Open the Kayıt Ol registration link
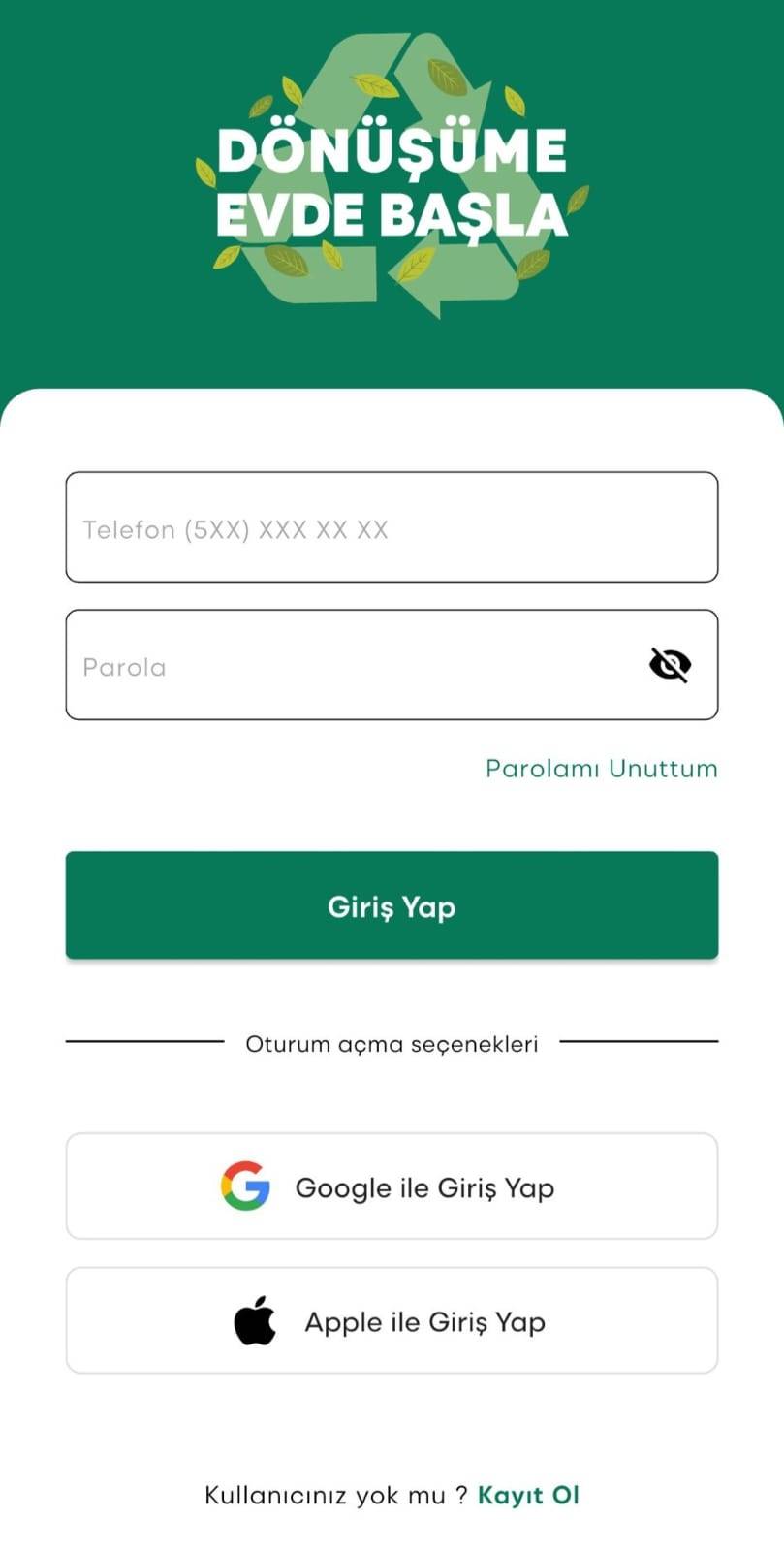Image resolution: width=784 pixels, height=1550 pixels. coord(528,1495)
